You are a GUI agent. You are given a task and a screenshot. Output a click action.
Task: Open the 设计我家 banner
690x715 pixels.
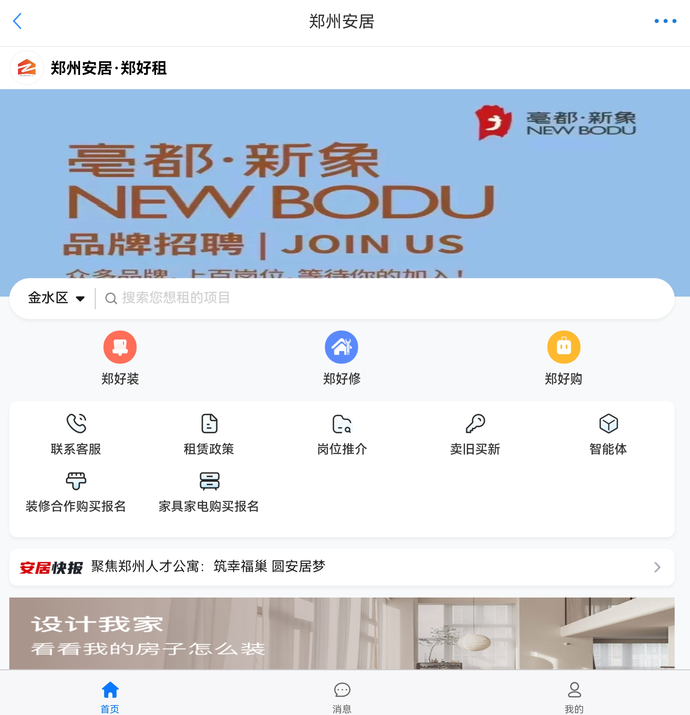tap(342, 634)
